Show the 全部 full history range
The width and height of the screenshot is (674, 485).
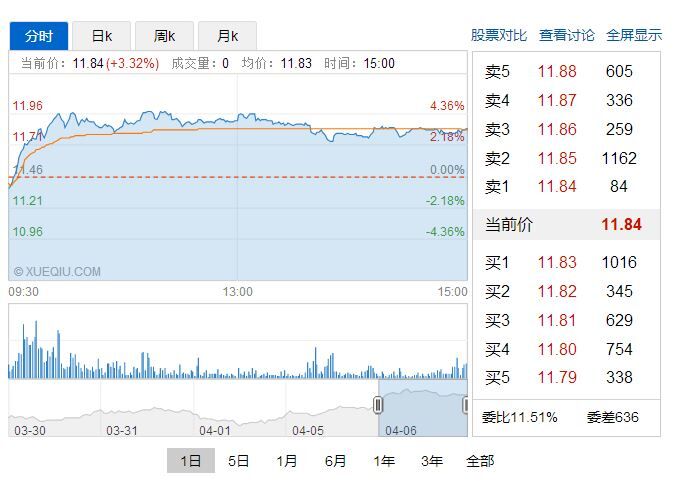coord(480,461)
